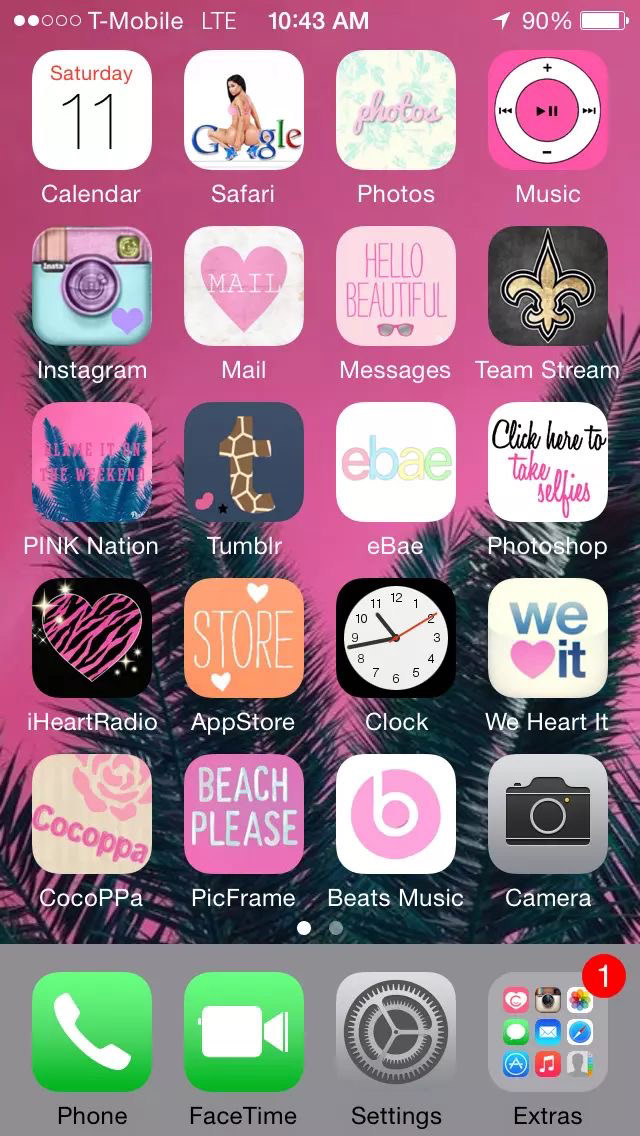Open Team Stream app
Image resolution: width=640 pixels, height=1136 pixels.
[x=548, y=286]
